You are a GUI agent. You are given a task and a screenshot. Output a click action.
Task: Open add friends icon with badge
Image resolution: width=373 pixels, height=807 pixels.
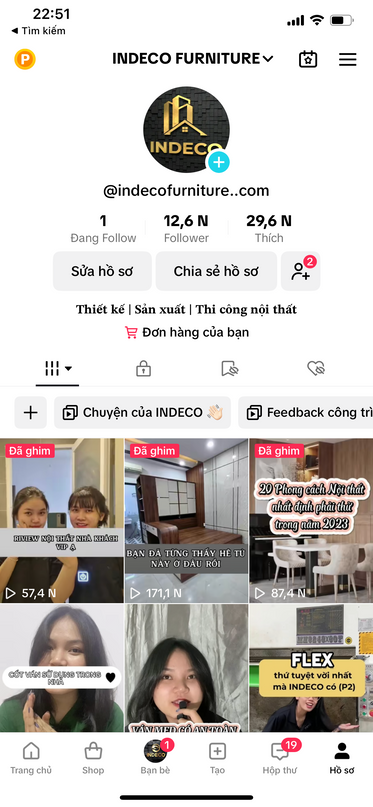click(x=300, y=271)
